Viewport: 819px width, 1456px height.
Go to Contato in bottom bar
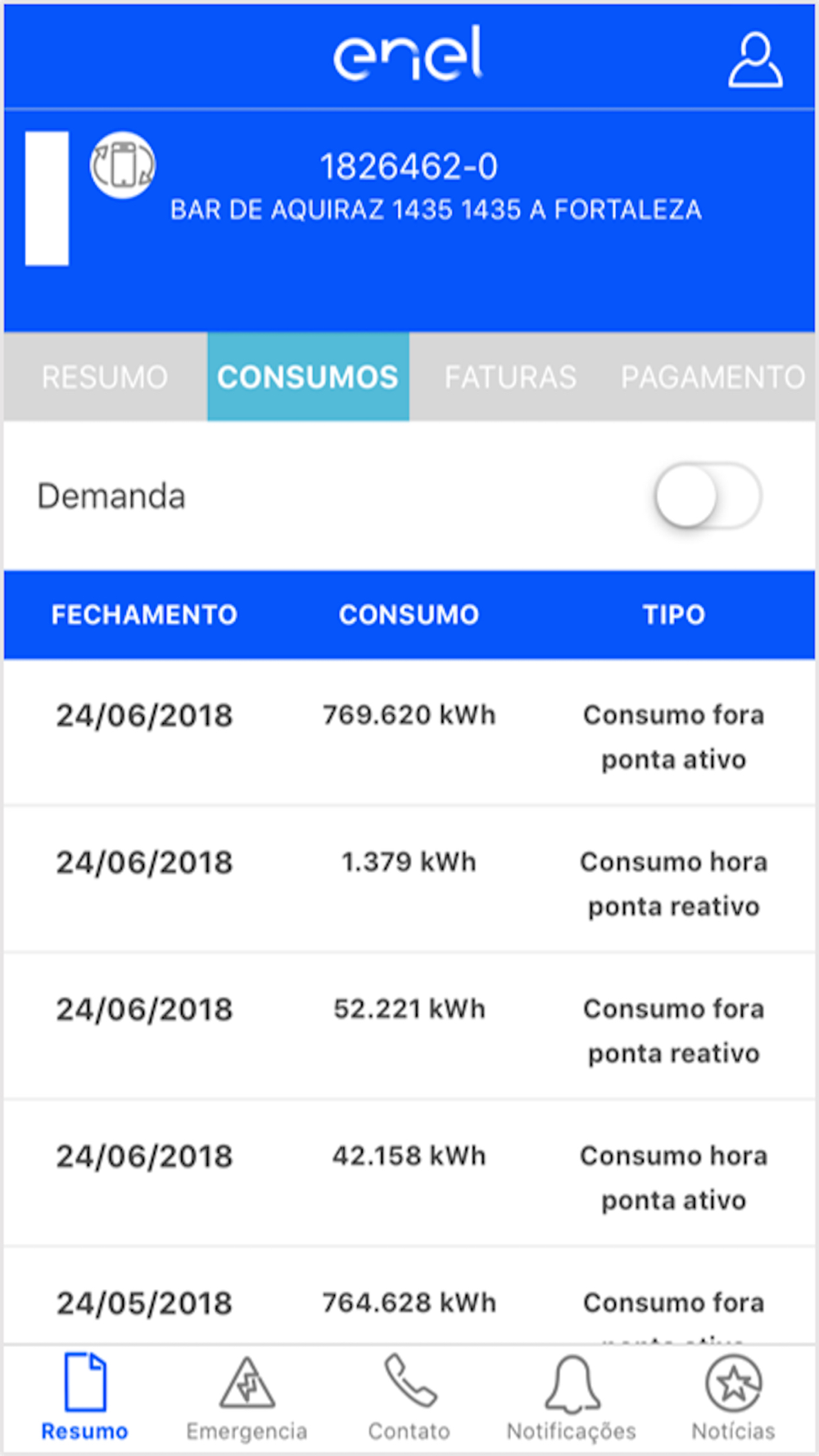pyautogui.click(x=409, y=1397)
